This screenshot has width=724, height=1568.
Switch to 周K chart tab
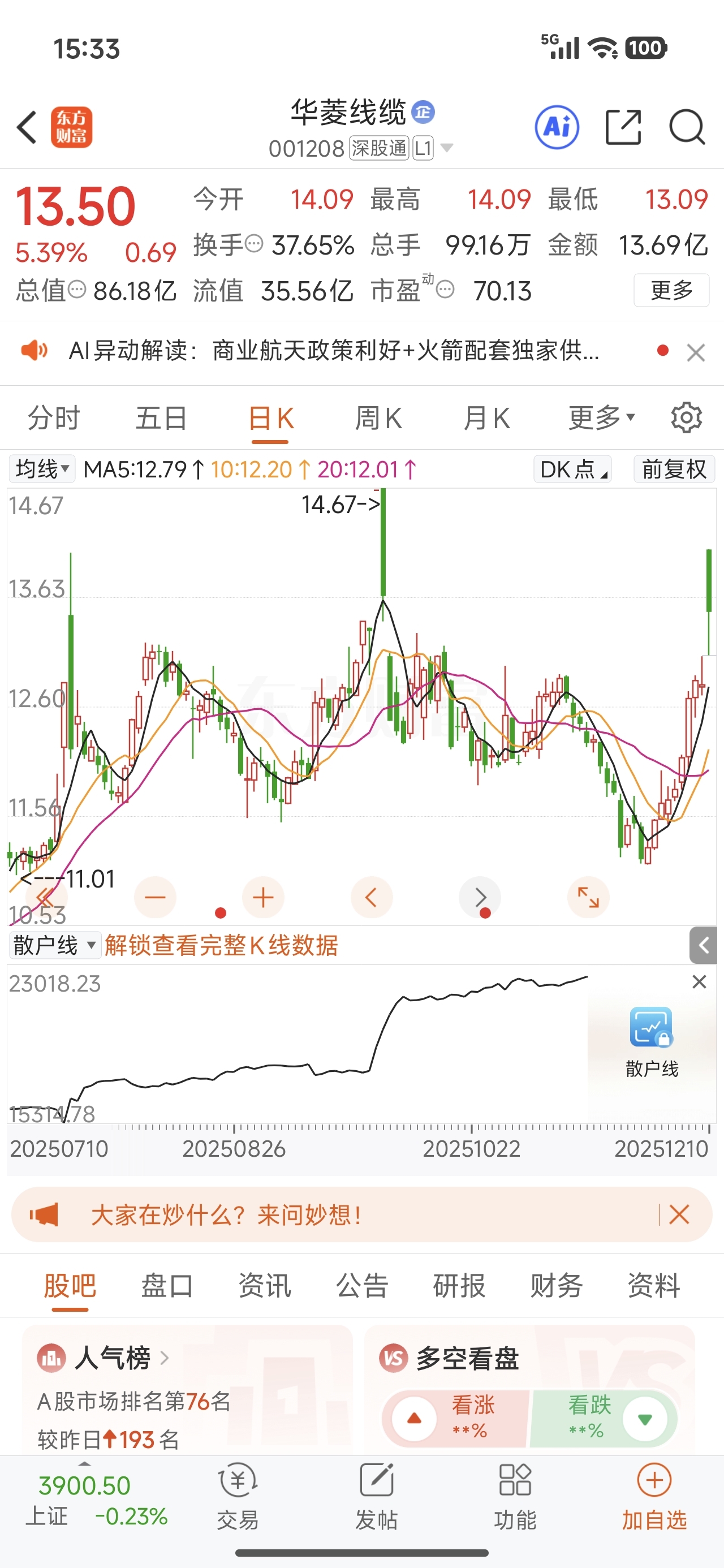click(x=378, y=419)
